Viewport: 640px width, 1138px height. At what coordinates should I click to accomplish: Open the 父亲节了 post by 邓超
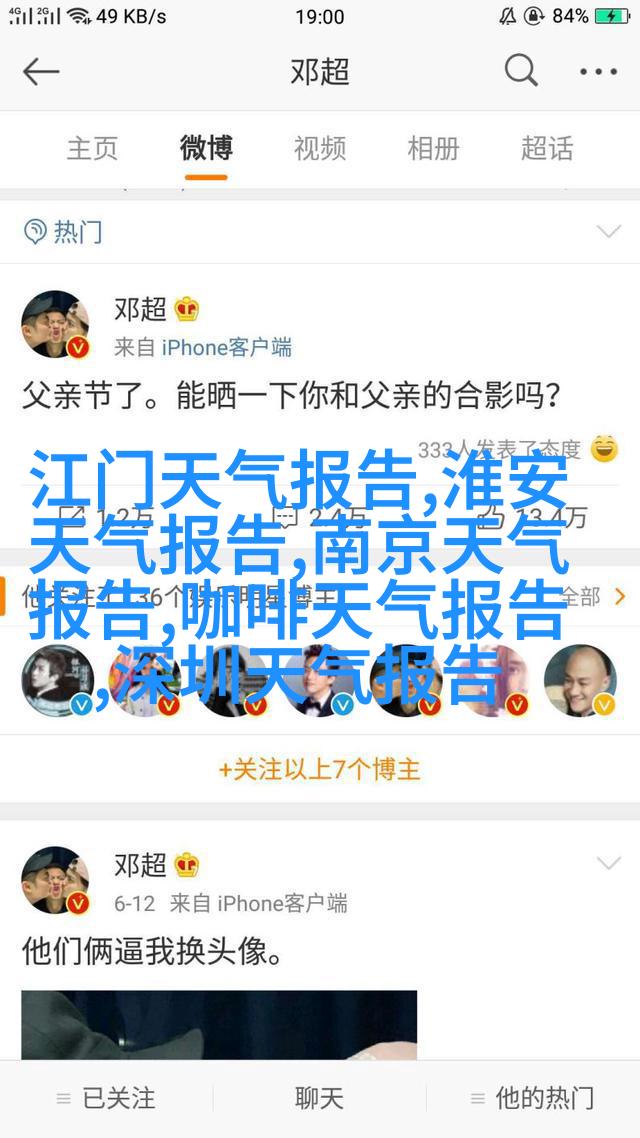tap(290, 396)
